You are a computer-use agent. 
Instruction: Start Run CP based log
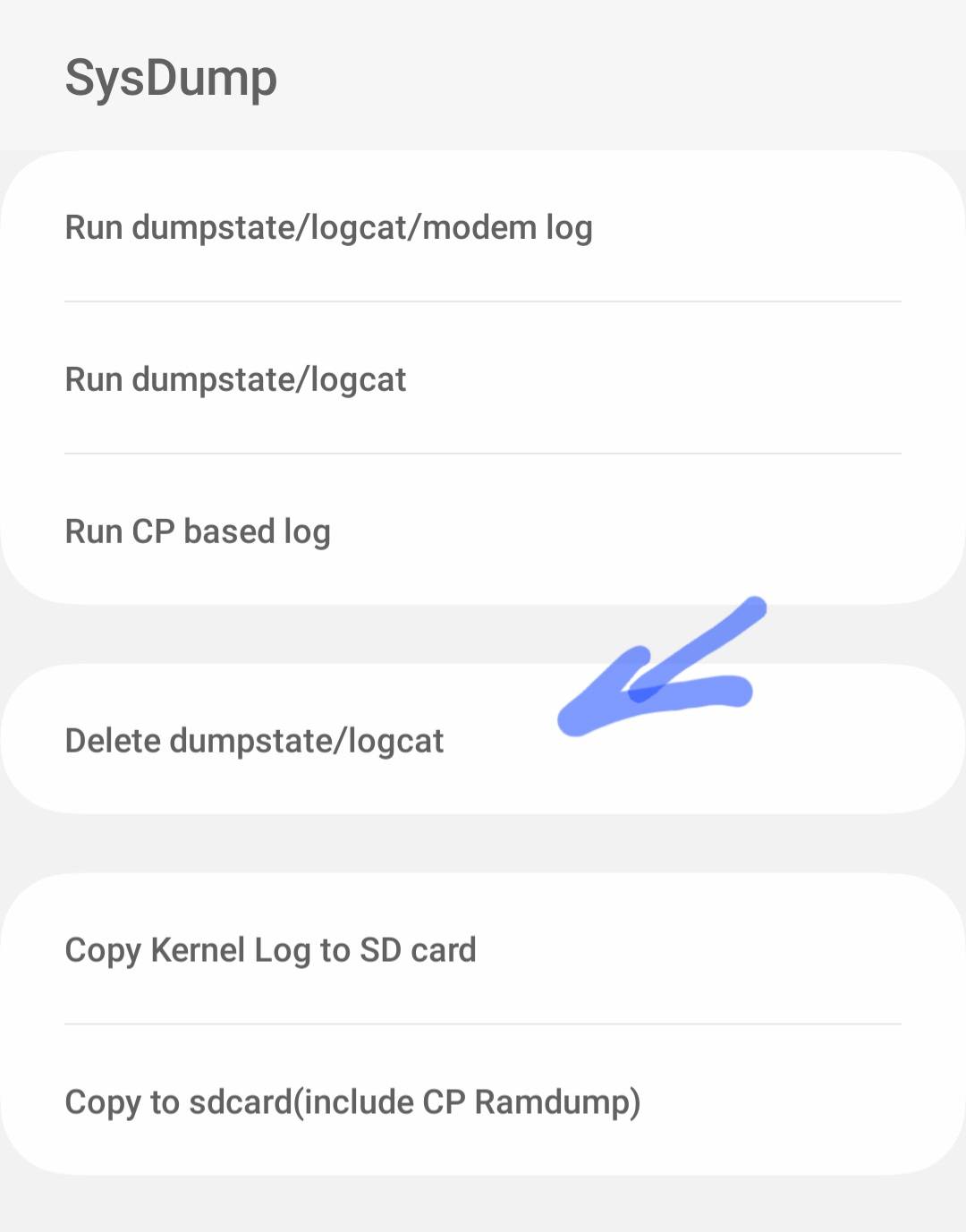[x=199, y=531]
